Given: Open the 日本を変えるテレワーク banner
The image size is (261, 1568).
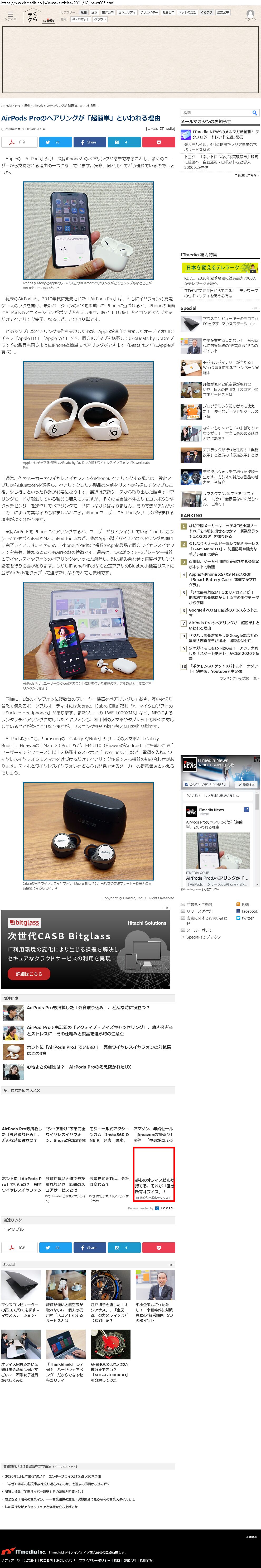Looking at the screenshot, I should pos(220,267).
